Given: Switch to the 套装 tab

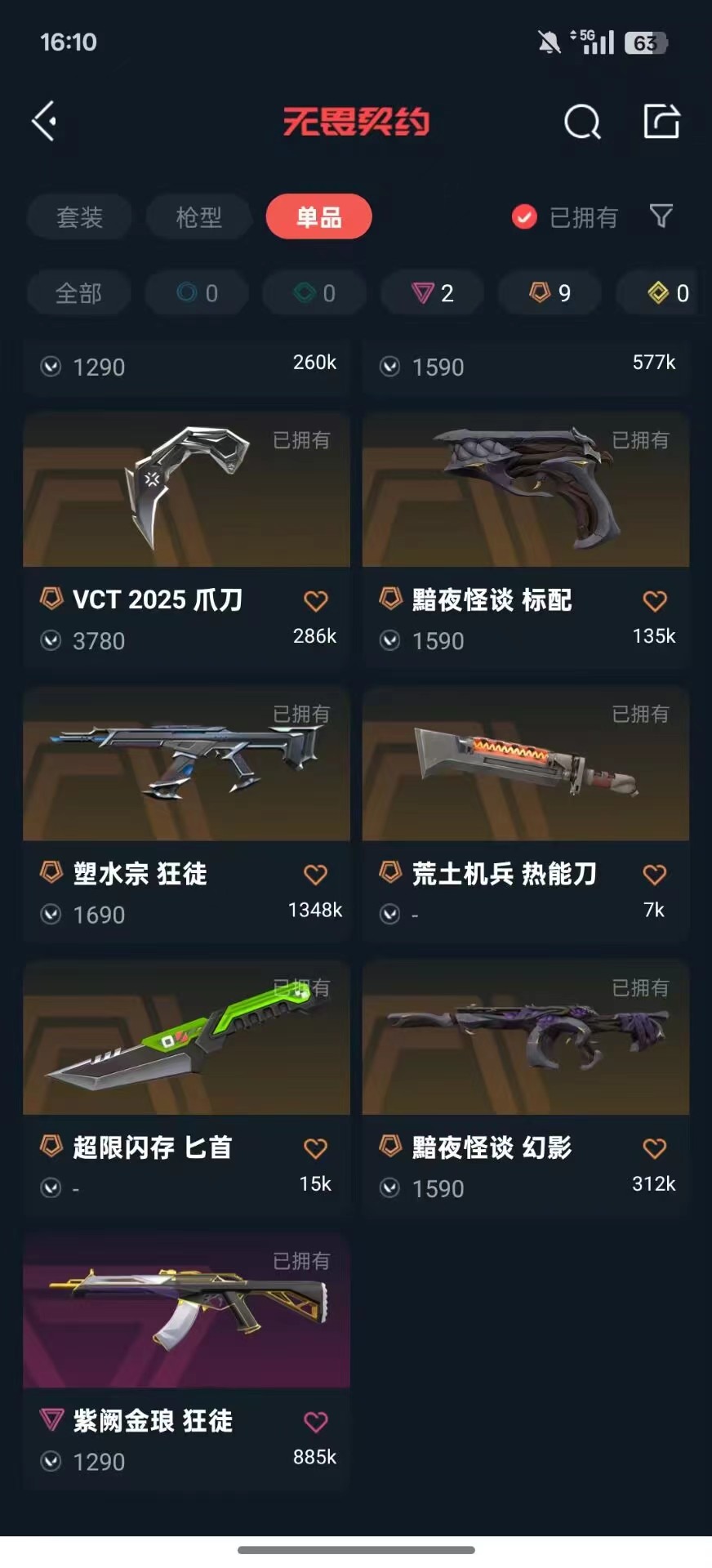Looking at the screenshot, I should click(x=79, y=217).
